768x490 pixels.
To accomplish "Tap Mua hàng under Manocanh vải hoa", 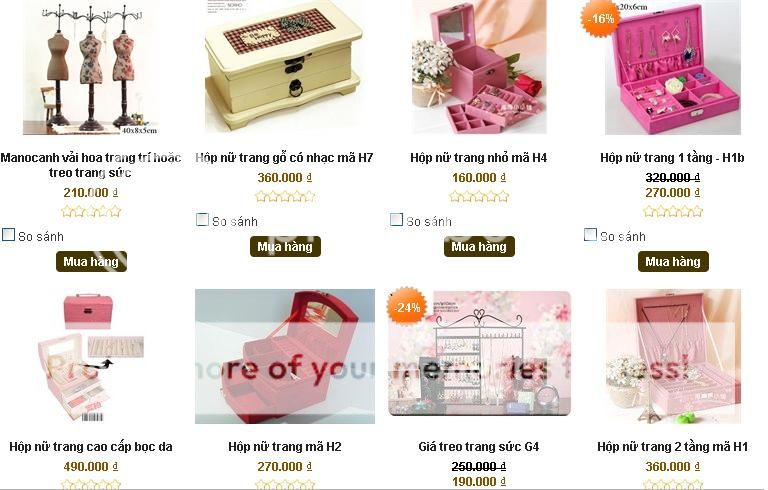I will click(x=91, y=262).
